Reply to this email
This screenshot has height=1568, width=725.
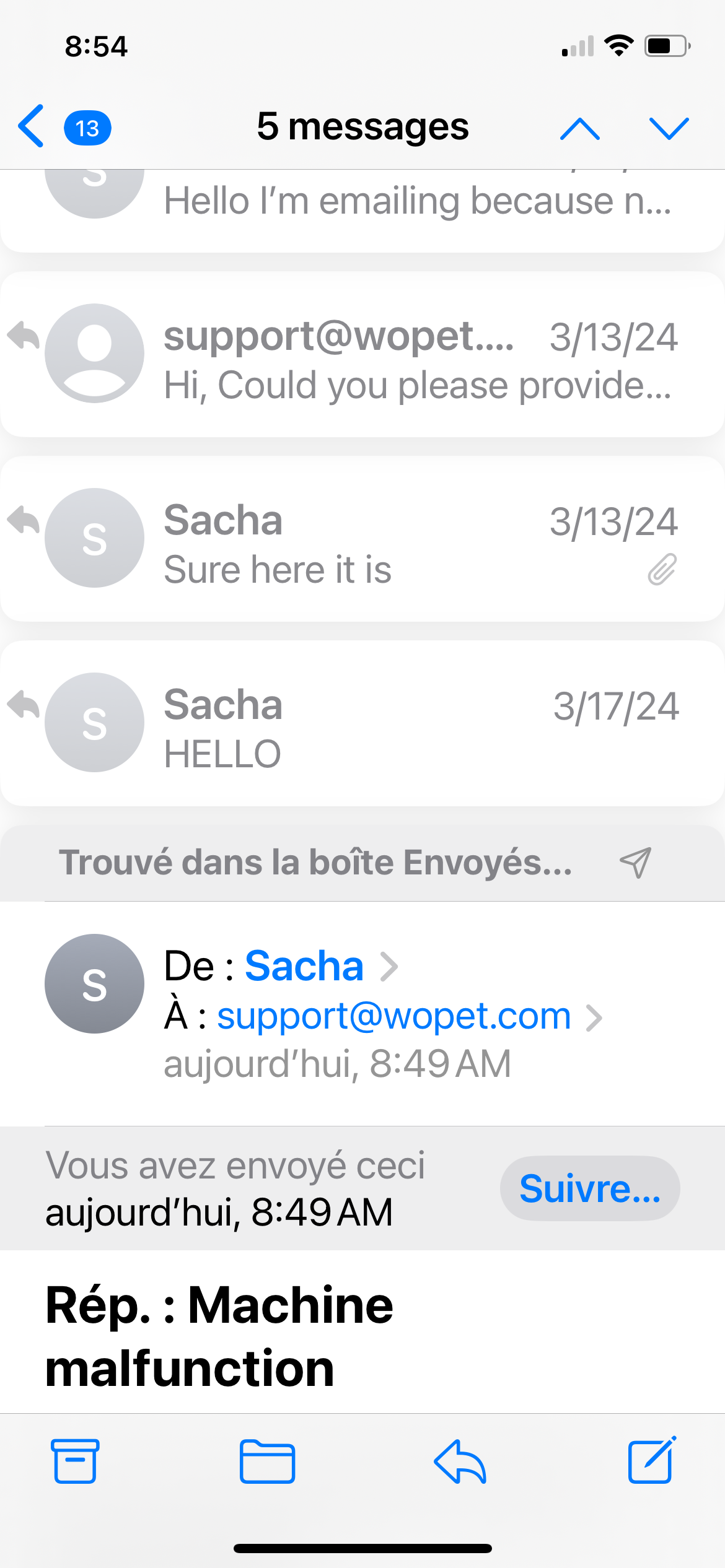point(460,1461)
